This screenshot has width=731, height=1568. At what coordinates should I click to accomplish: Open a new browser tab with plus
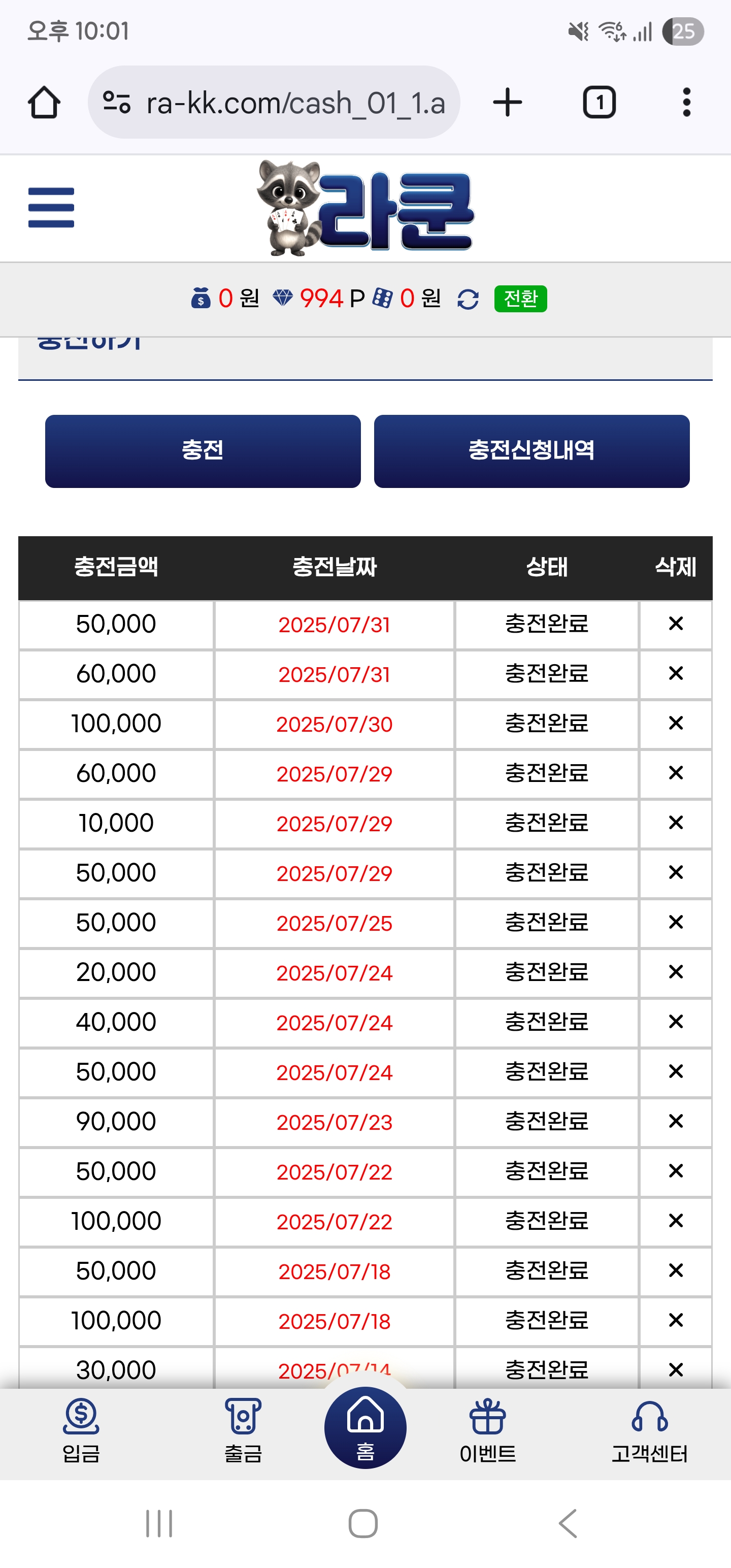(x=507, y=102)
